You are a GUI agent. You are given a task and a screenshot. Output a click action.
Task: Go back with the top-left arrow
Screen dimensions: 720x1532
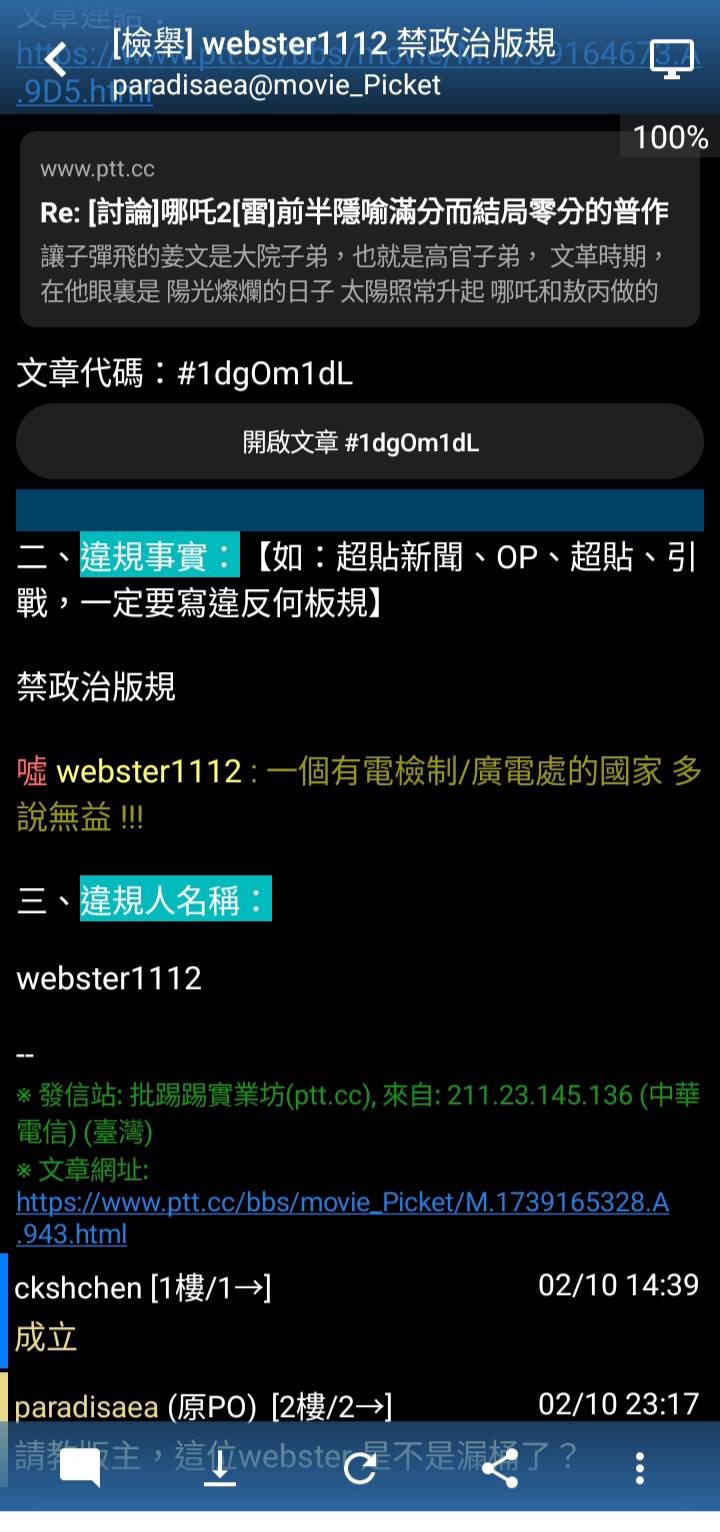(x=56, y=60)
